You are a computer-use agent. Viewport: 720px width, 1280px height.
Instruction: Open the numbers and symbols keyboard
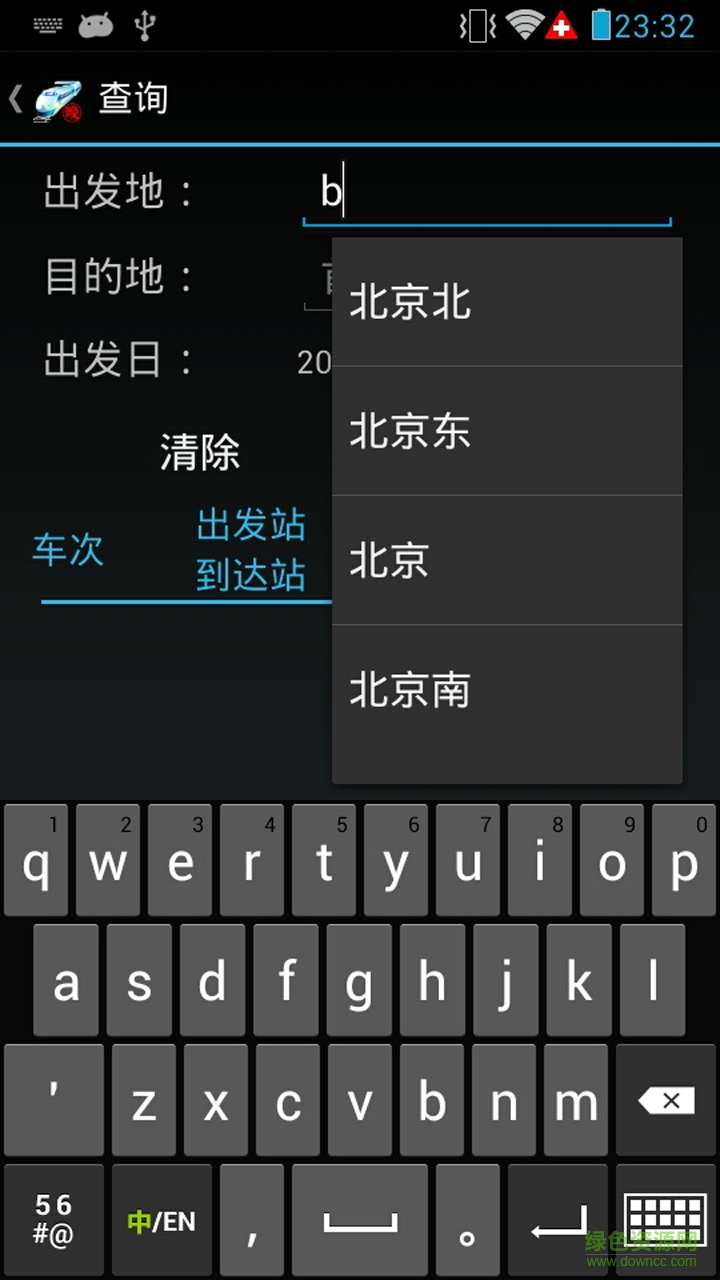pos(53,1221)
